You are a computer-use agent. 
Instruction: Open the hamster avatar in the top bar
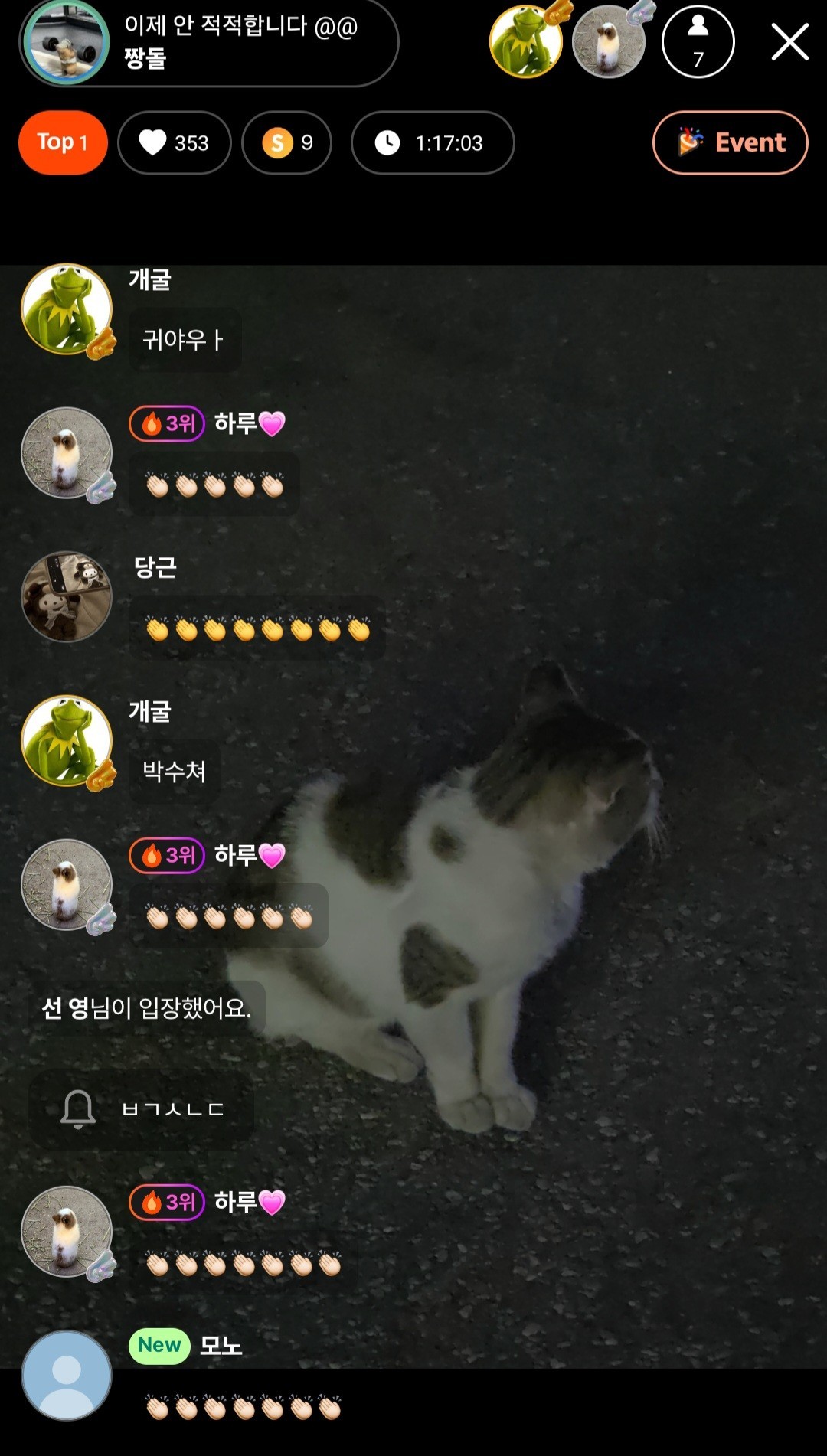(610, 41)
